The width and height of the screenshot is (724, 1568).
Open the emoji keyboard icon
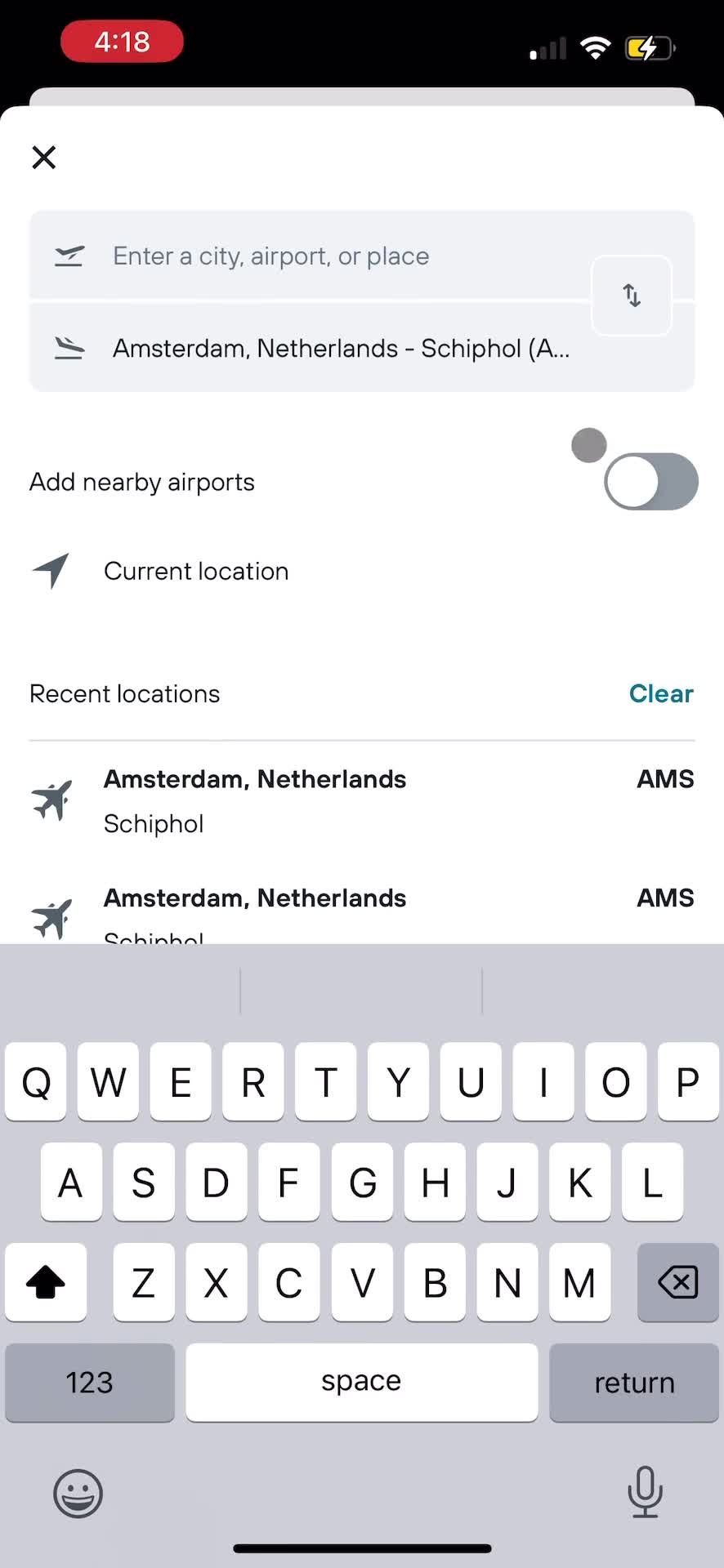click(x=78, y=1493)
